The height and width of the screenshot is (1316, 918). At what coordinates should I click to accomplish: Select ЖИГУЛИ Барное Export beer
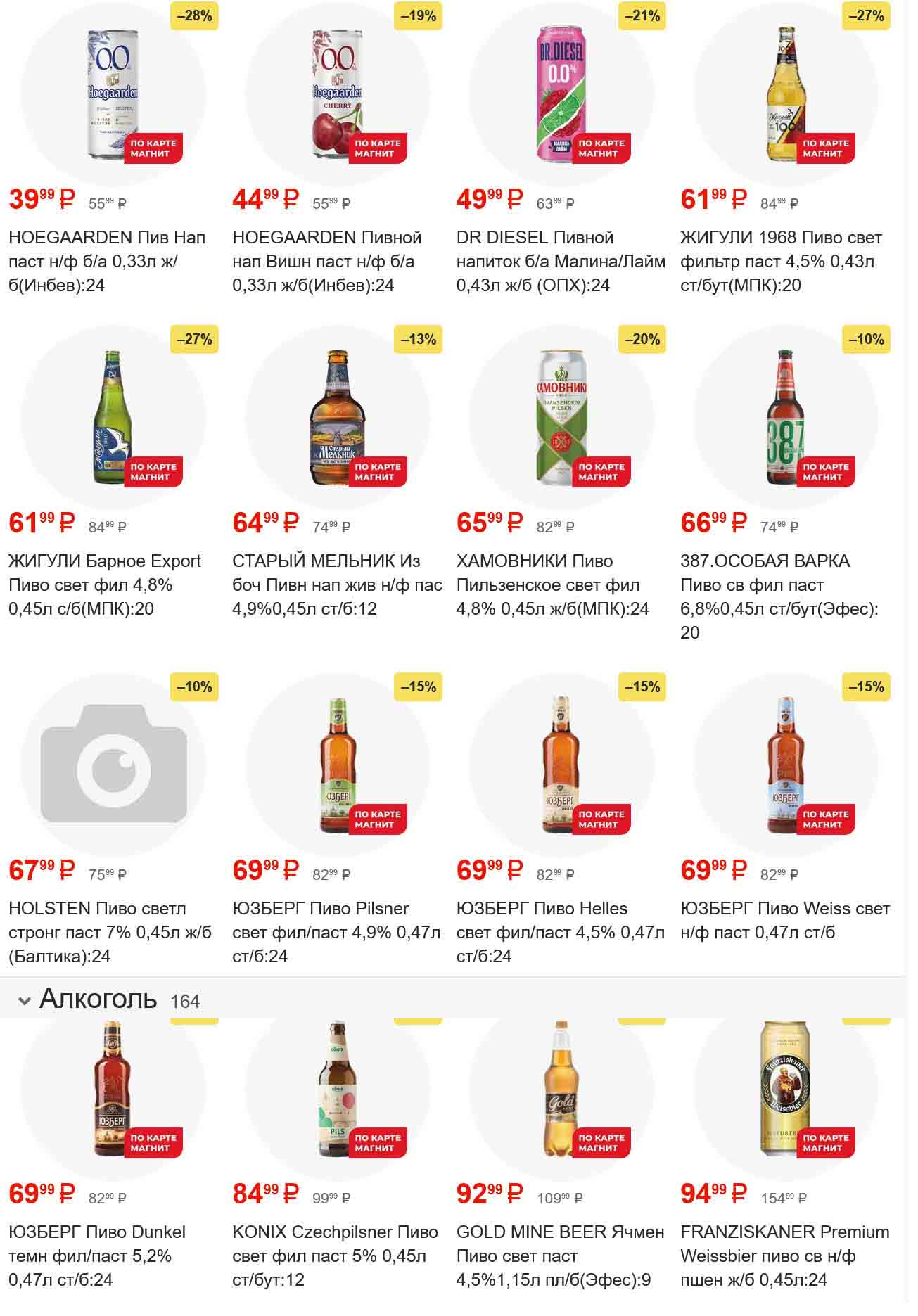113,418
